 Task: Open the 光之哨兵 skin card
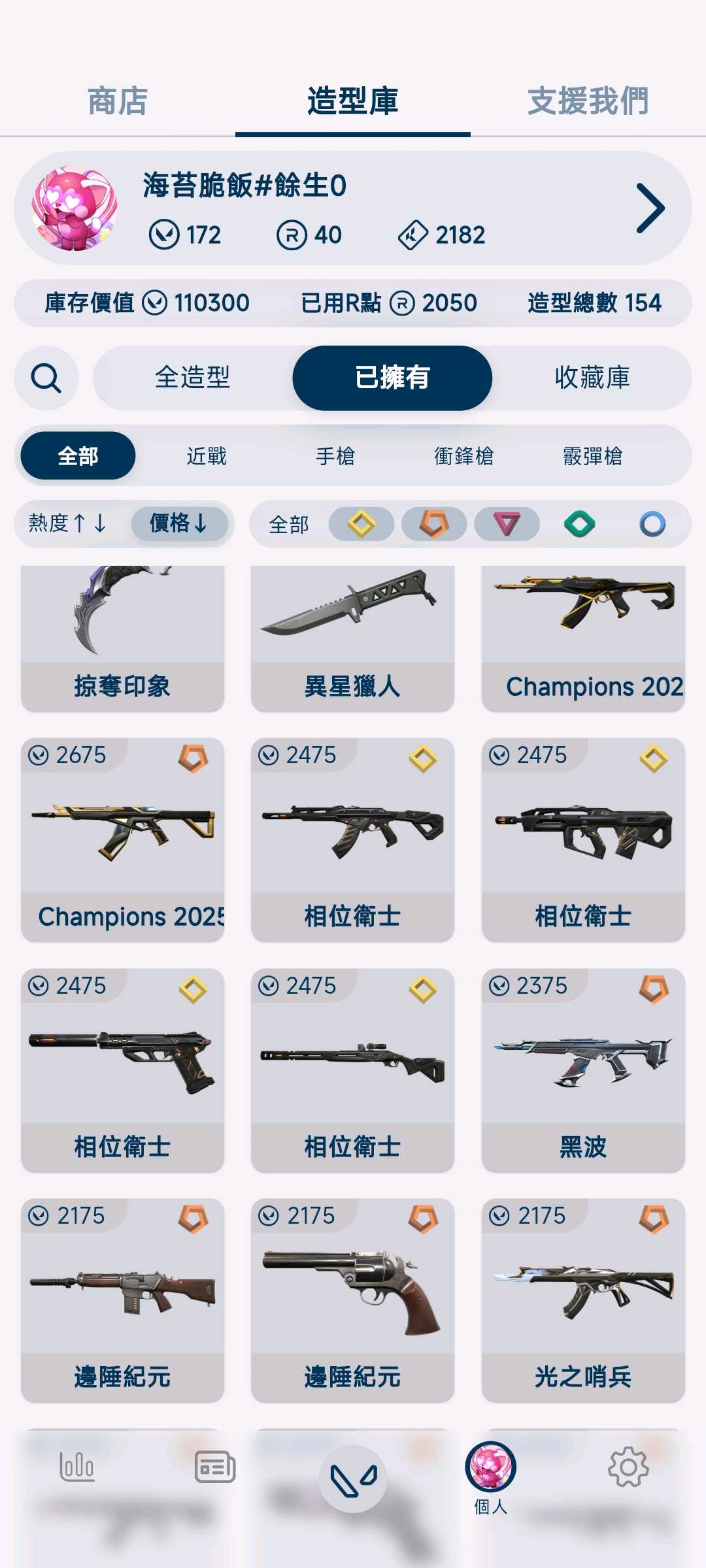583,1299
